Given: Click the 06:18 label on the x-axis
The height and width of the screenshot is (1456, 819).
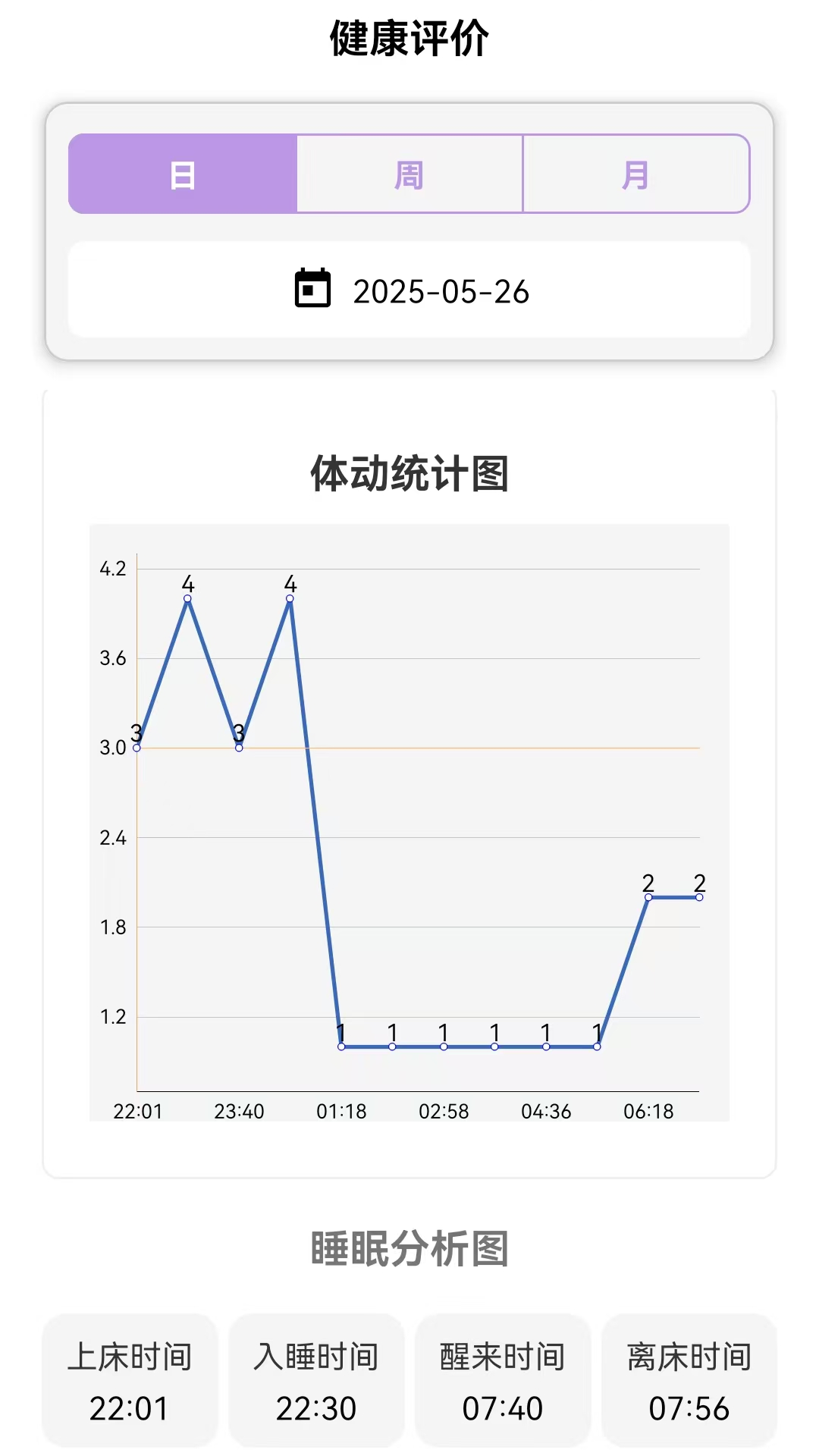Looking at the screenshot, I should 648,1109.
